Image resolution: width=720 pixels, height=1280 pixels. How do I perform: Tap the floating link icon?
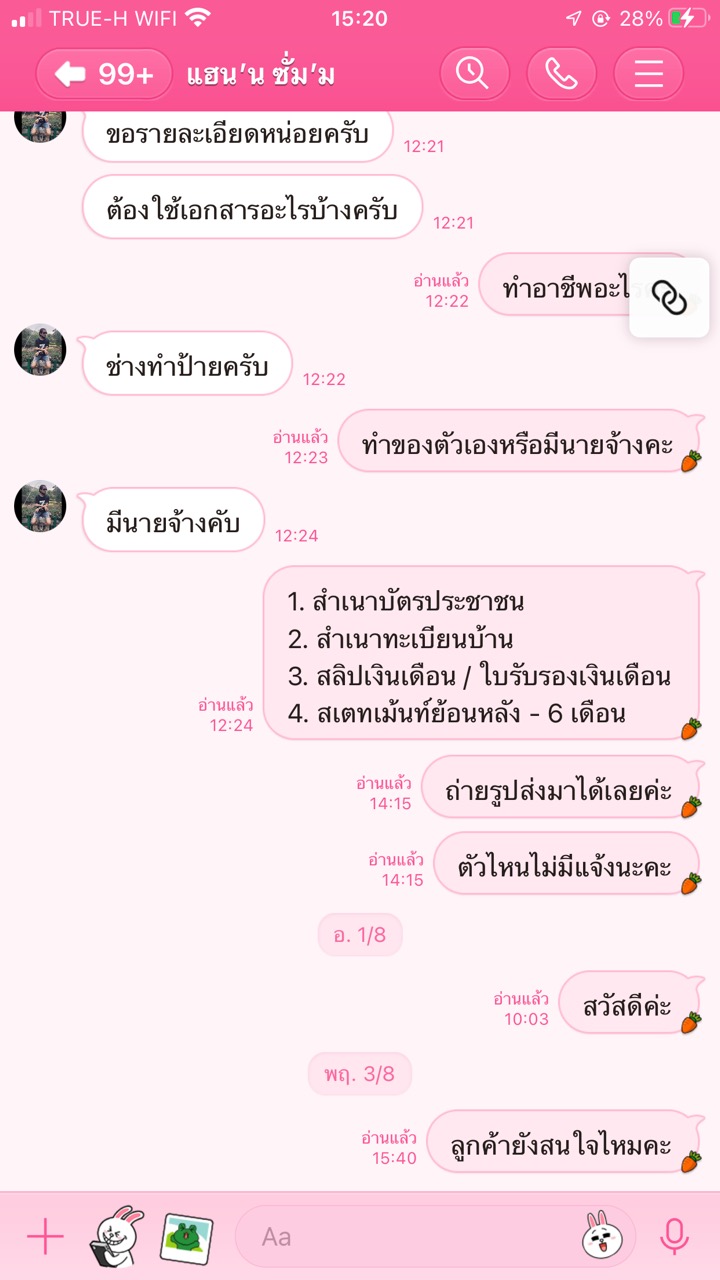669,297
